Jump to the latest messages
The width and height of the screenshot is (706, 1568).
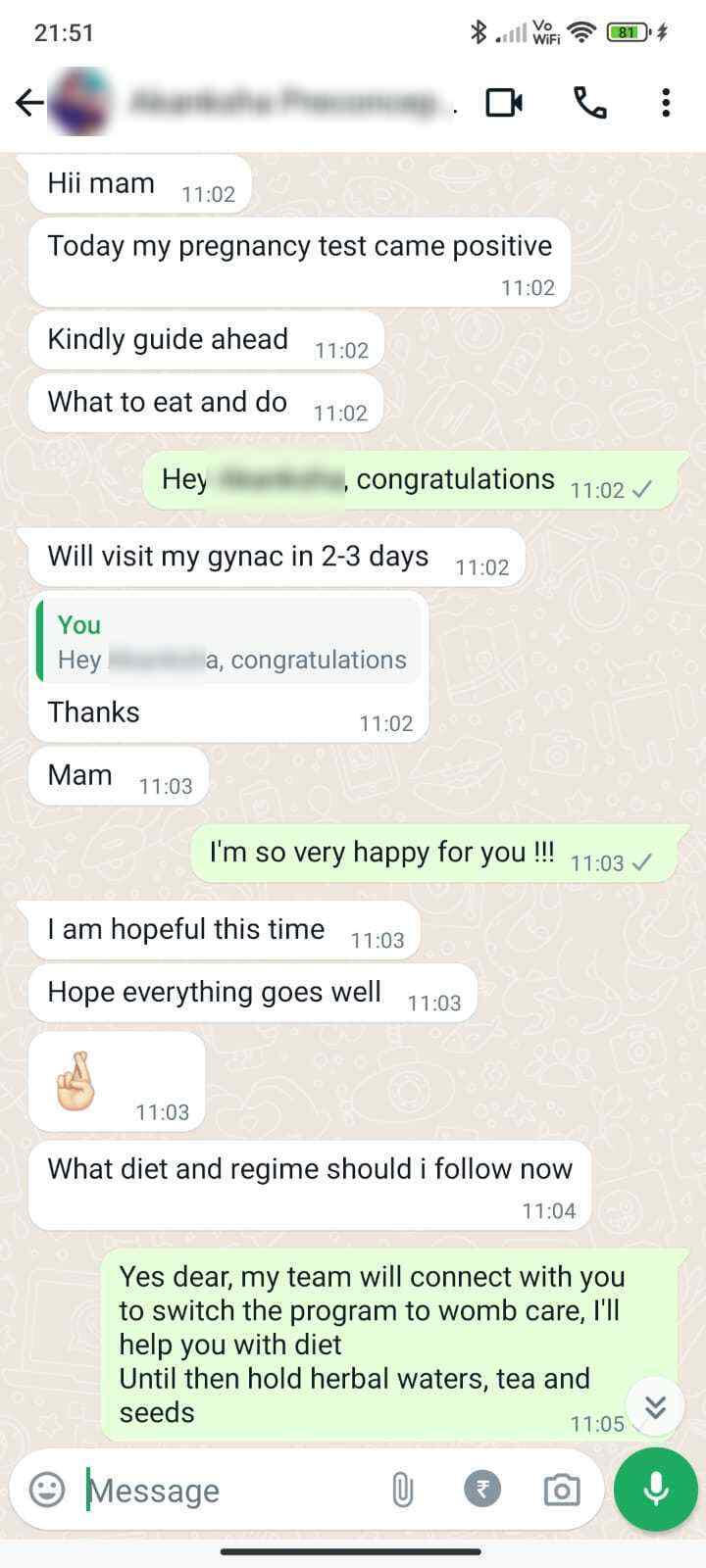[x=655, y=1408]
